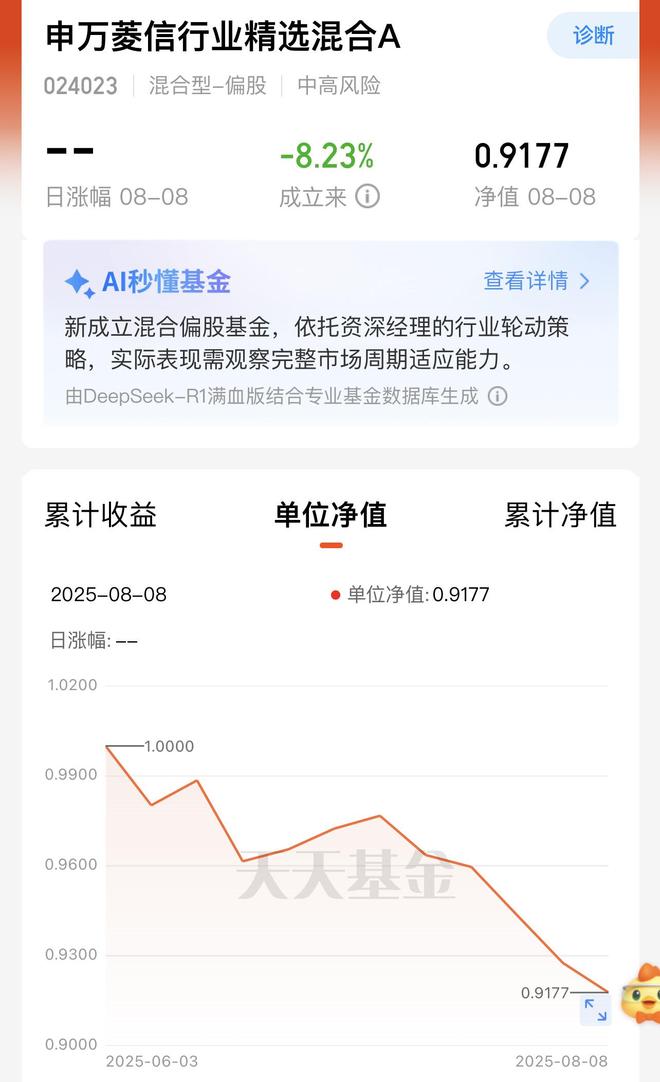
Task: Select the 单位净值 tab
Action: pos(330,515)
